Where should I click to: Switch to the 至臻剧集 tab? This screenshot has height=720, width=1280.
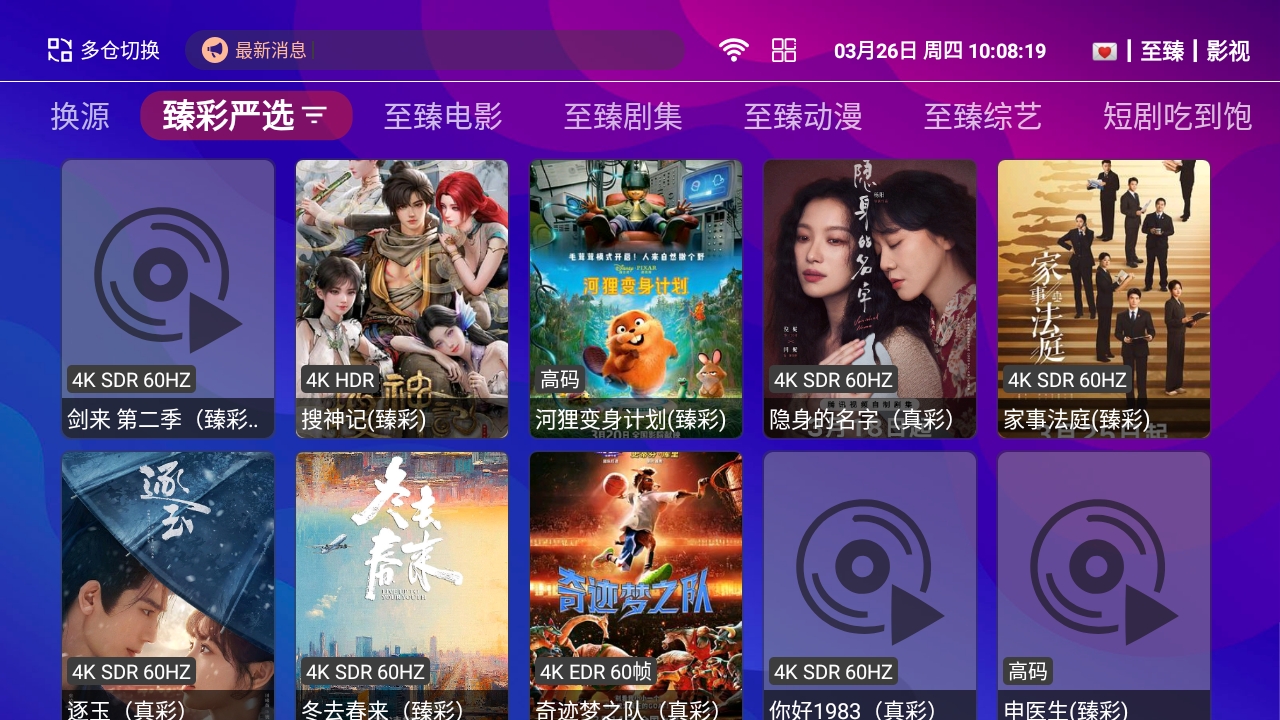point(623,116)
